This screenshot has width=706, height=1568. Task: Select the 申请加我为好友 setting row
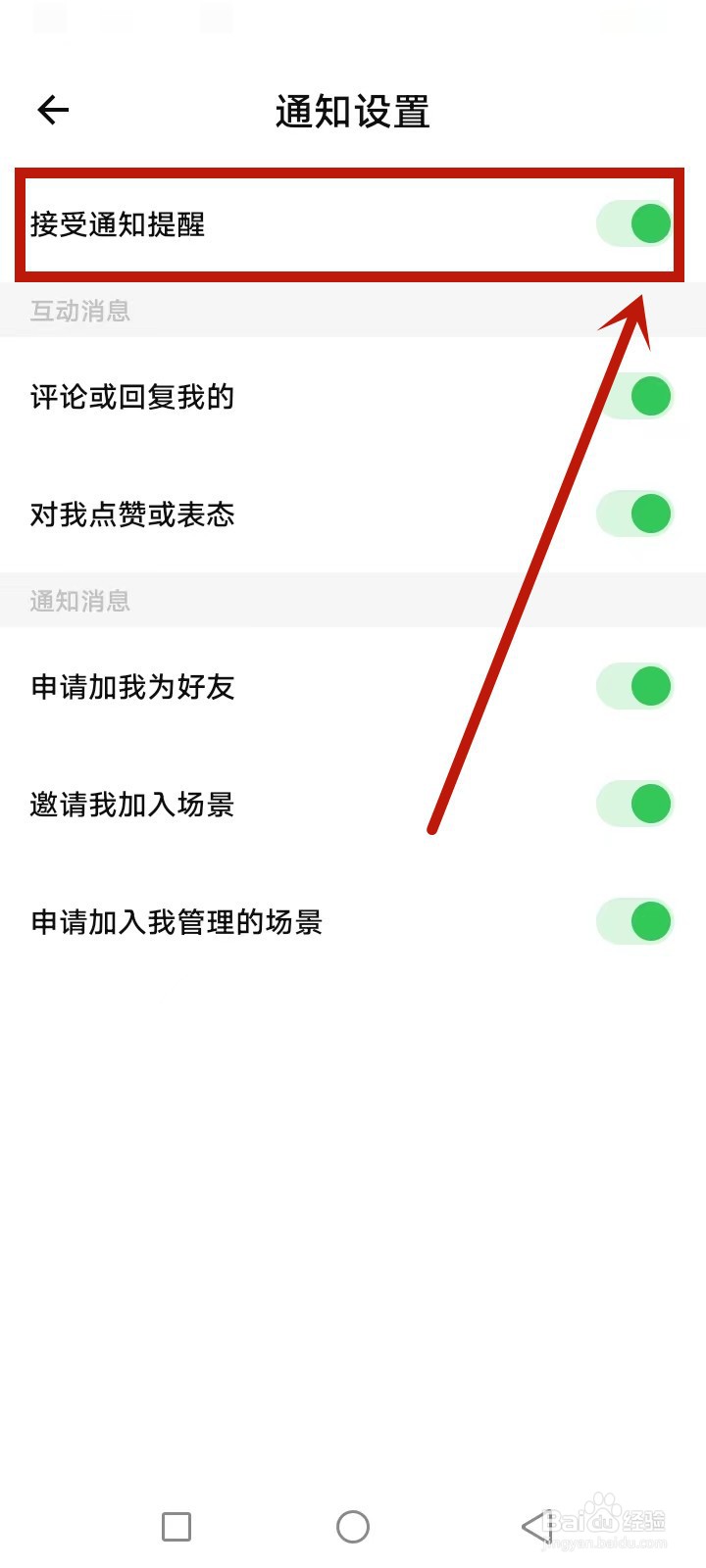pos(130,686)
